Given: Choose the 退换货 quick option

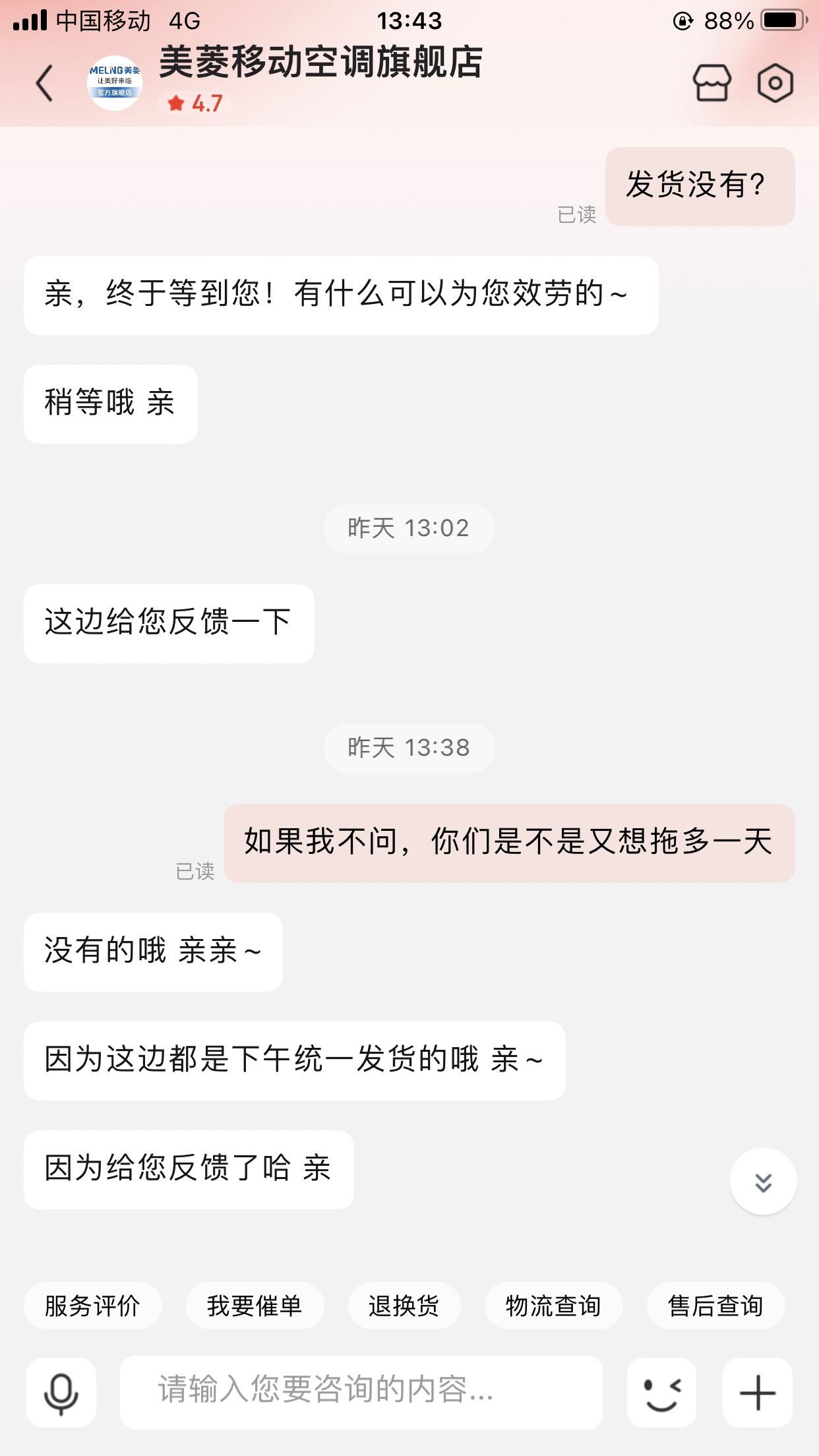Looking at the screenshot, I should [x=404, y=1306].
